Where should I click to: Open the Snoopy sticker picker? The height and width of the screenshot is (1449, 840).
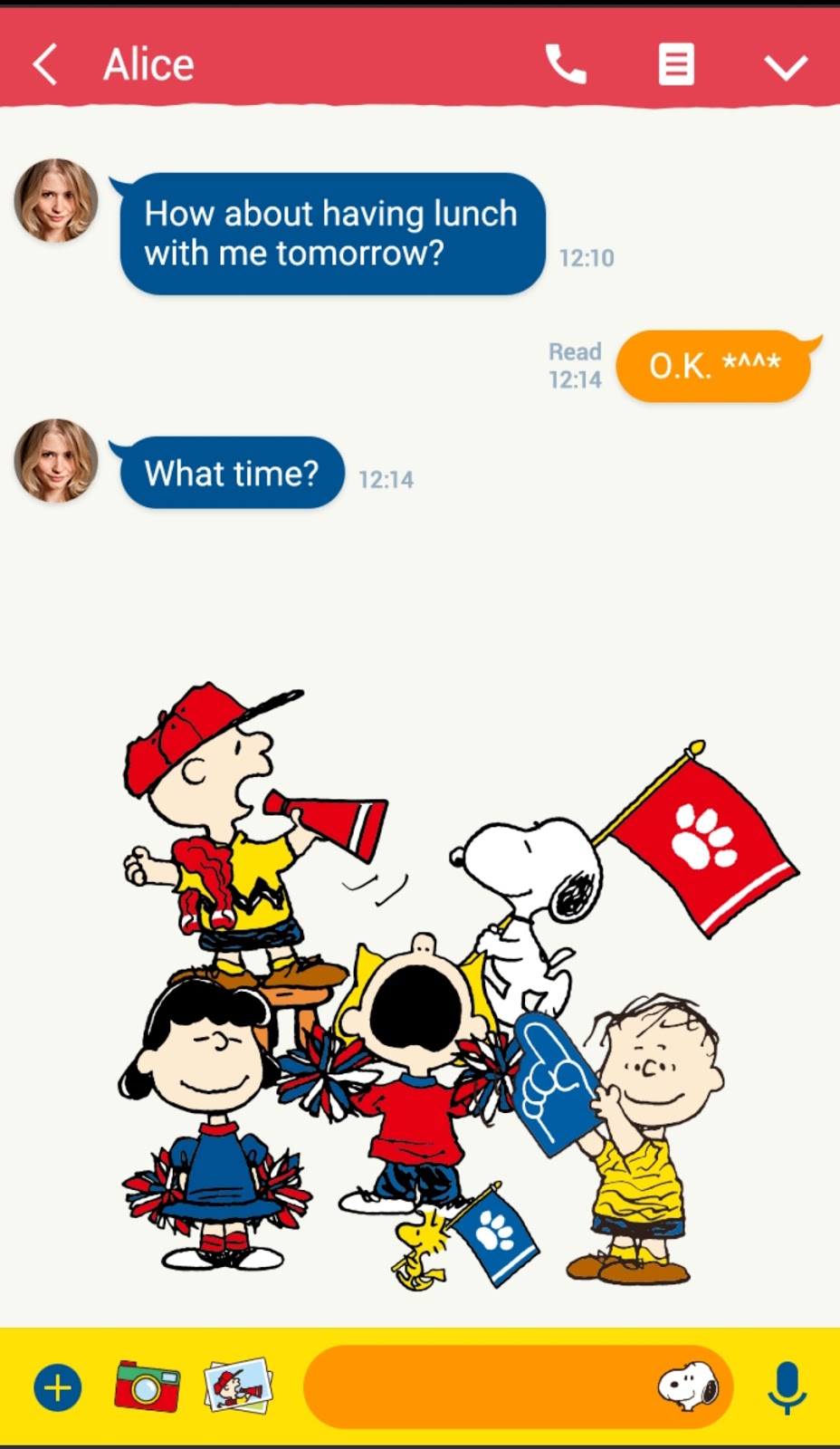point(688,1386)
